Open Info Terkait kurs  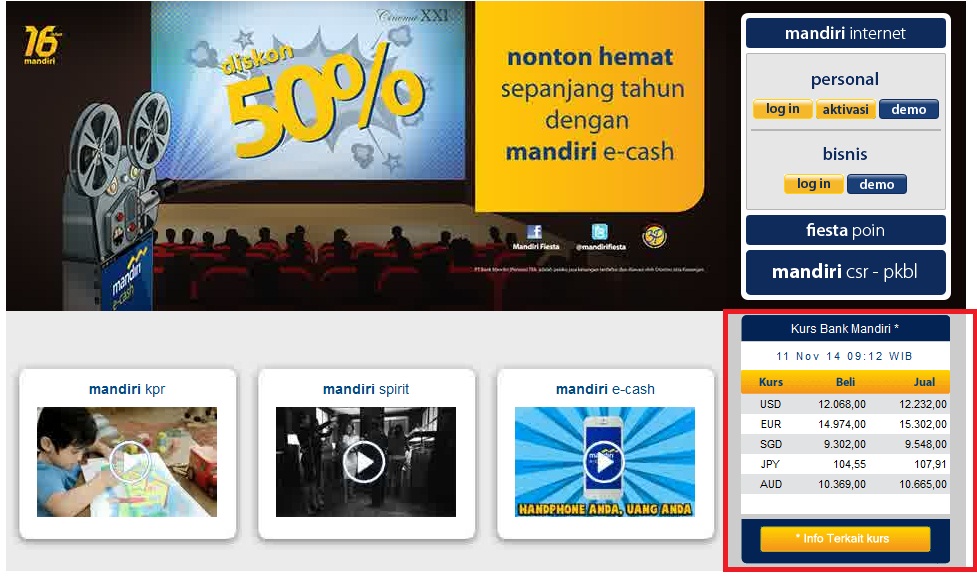(844, 539)
